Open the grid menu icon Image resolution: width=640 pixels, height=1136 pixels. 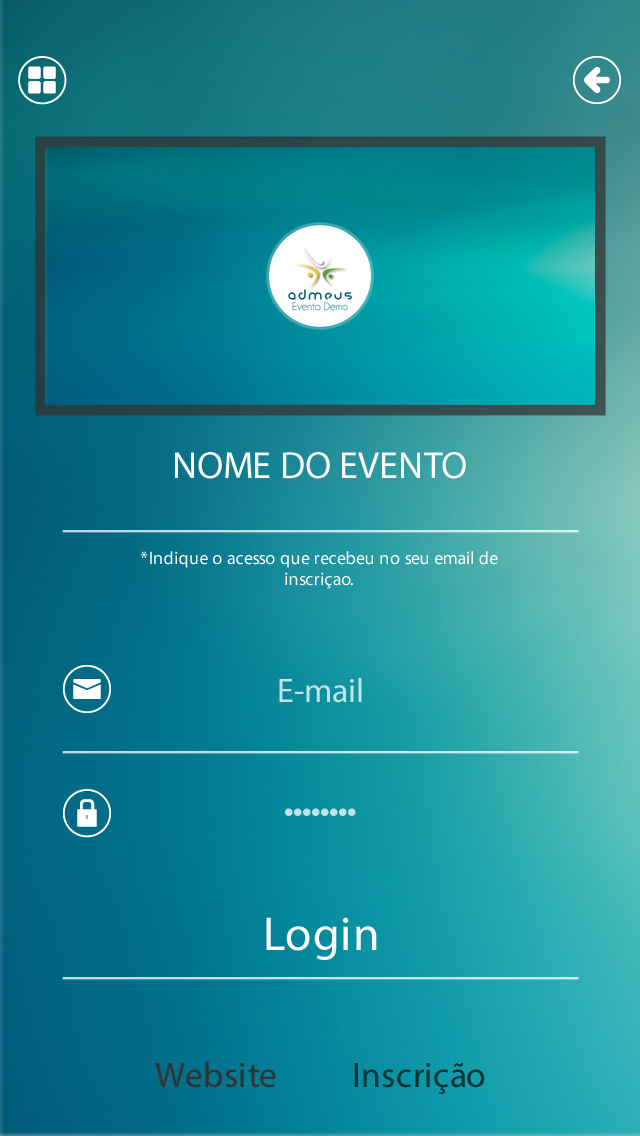(42, 80)
